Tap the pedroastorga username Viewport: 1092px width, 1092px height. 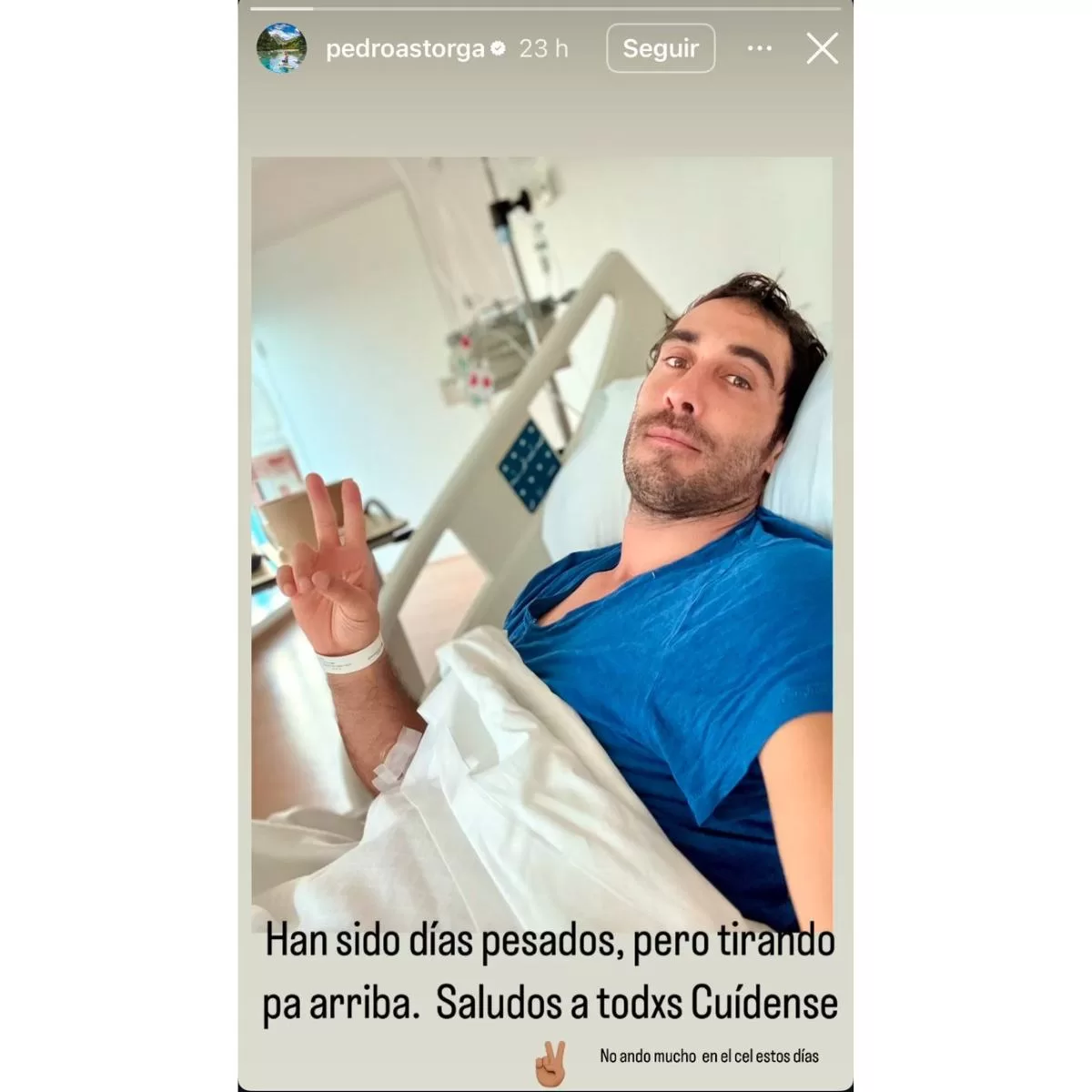(404, 48)
